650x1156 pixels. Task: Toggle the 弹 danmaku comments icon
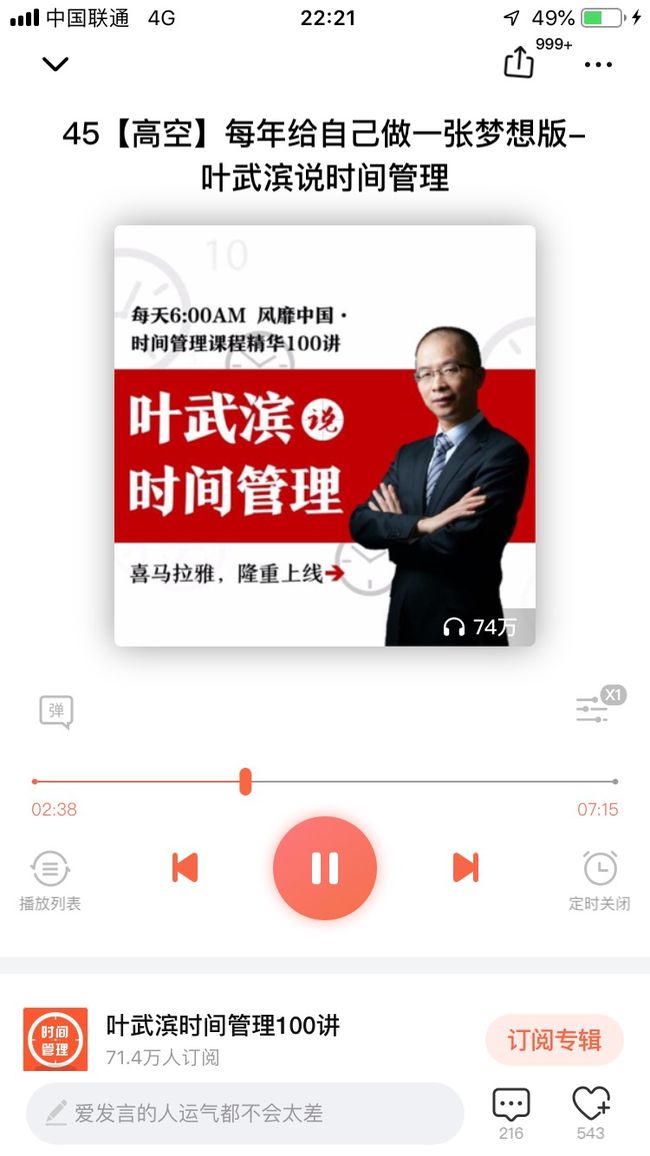(56, 712)
